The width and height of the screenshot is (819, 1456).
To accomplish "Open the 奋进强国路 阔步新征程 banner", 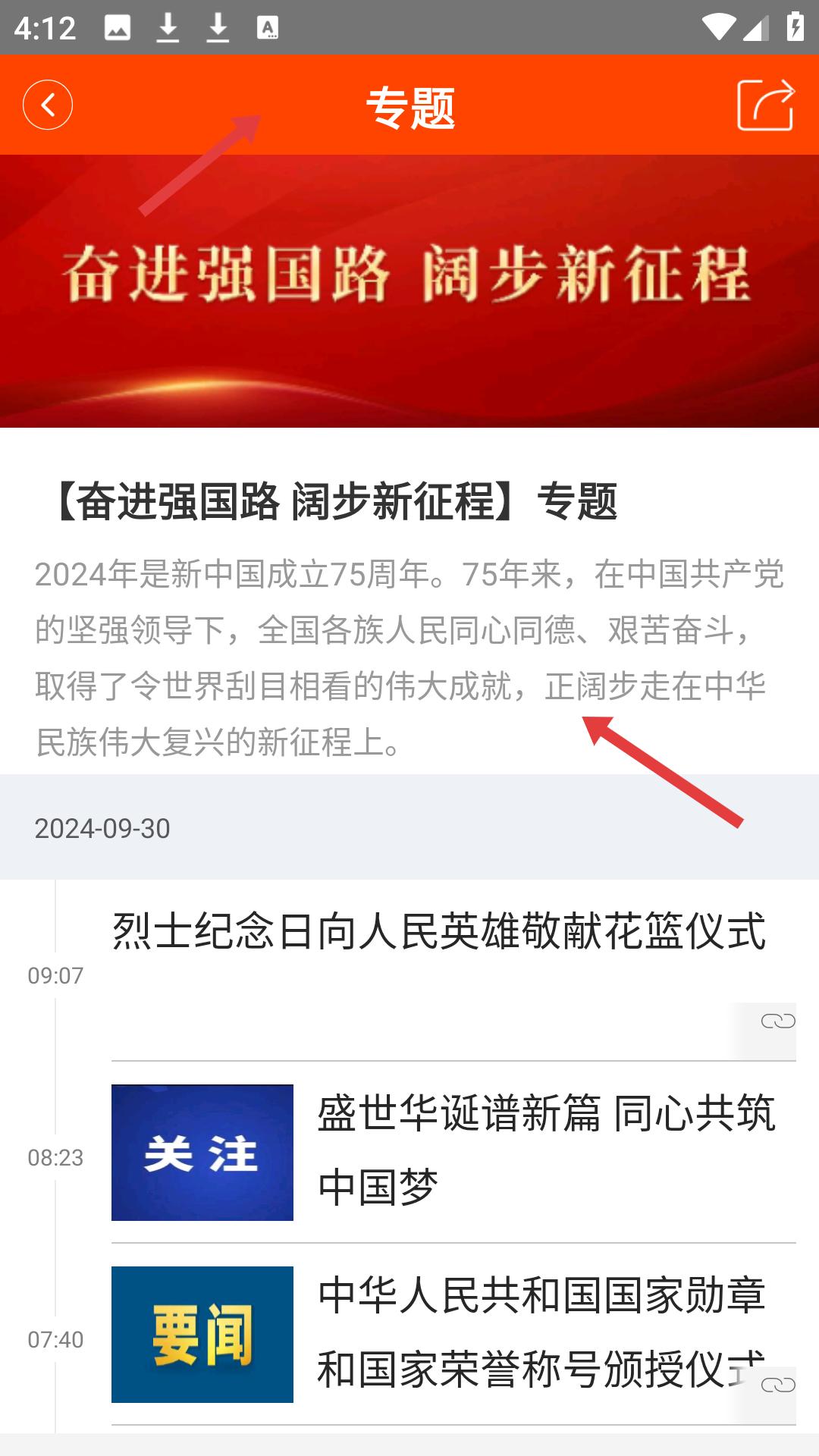I will 409,291.
